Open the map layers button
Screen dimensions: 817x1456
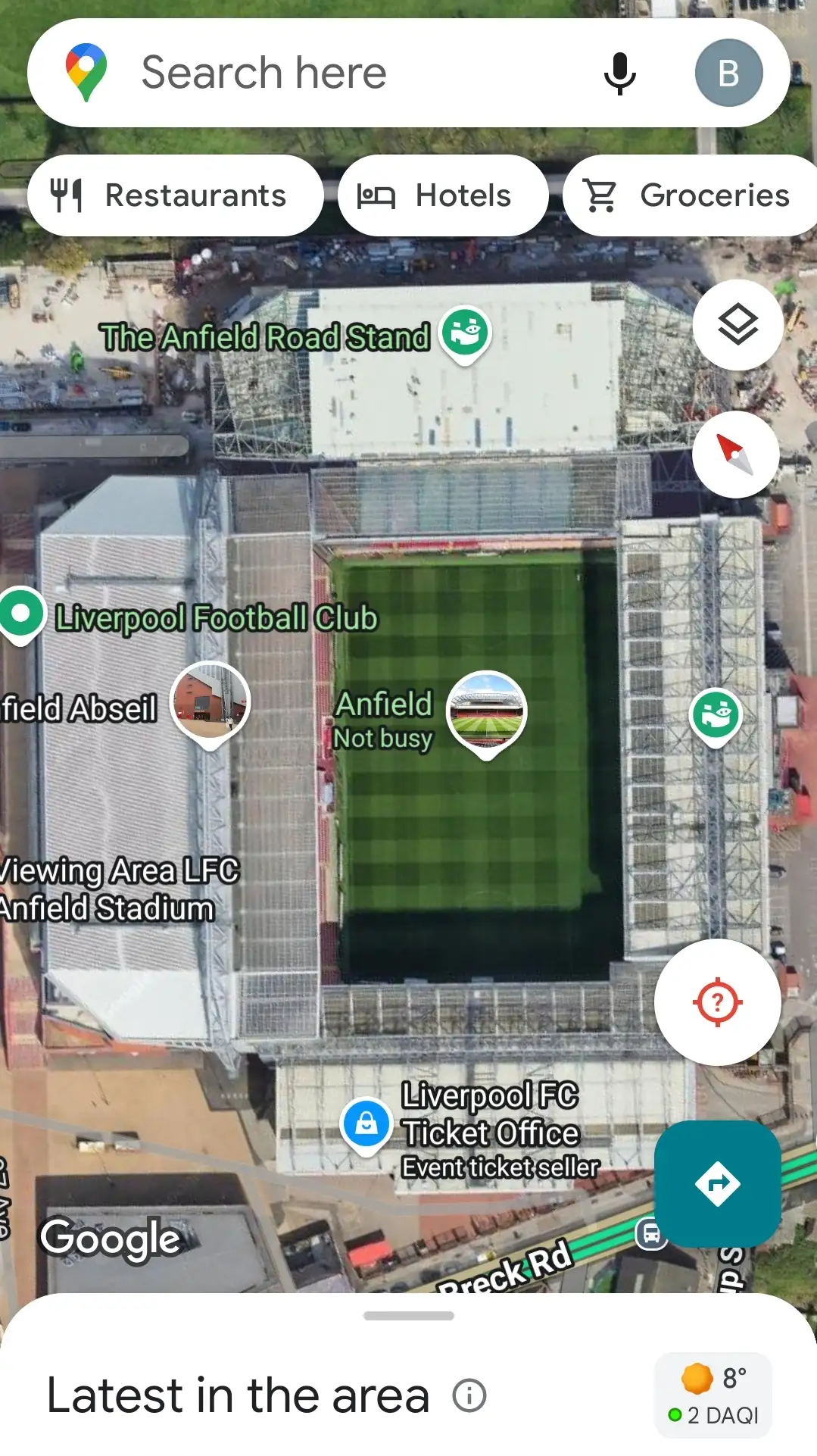[x=737, y=325]
